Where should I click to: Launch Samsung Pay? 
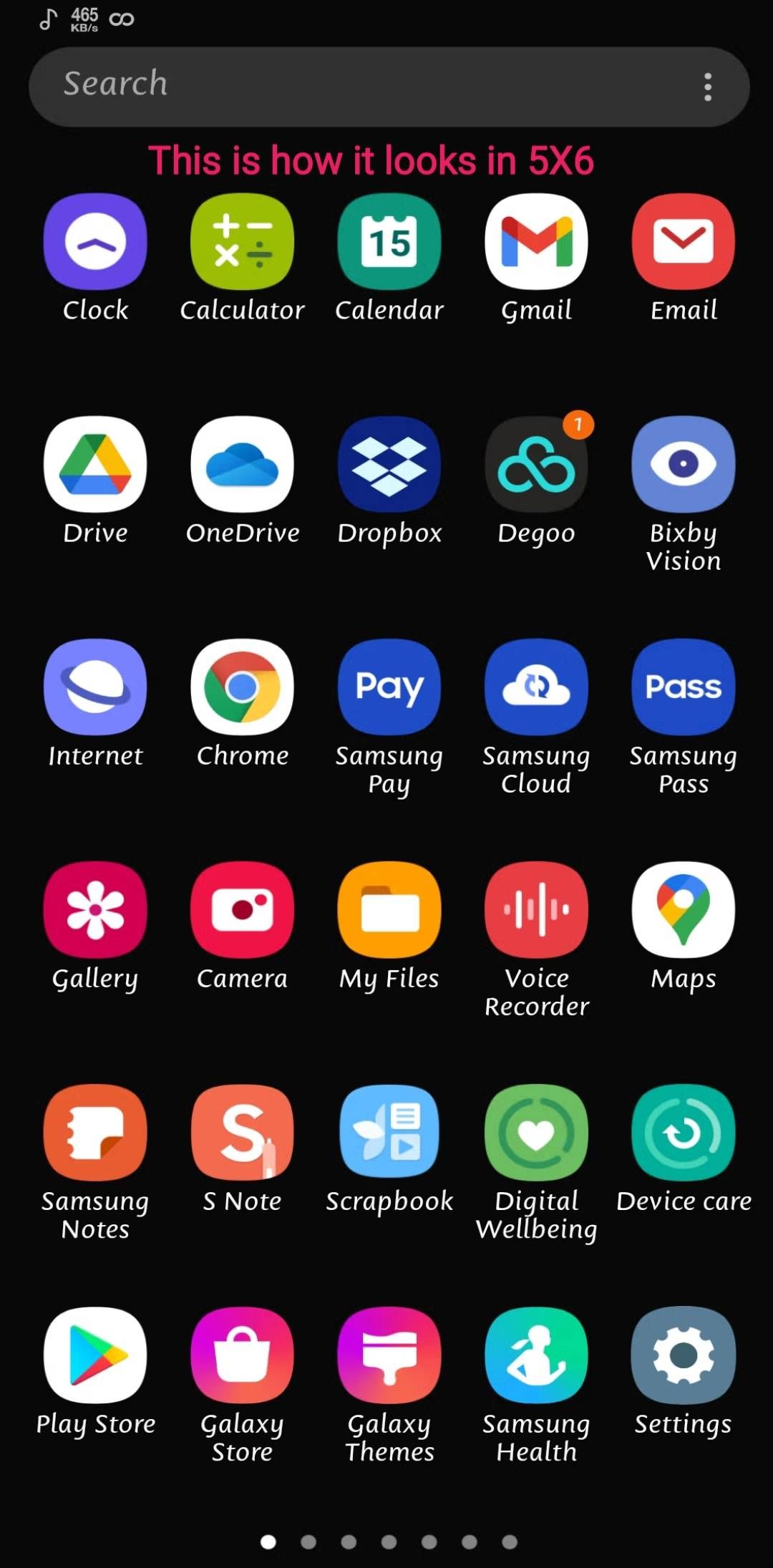tap(389, 687)
